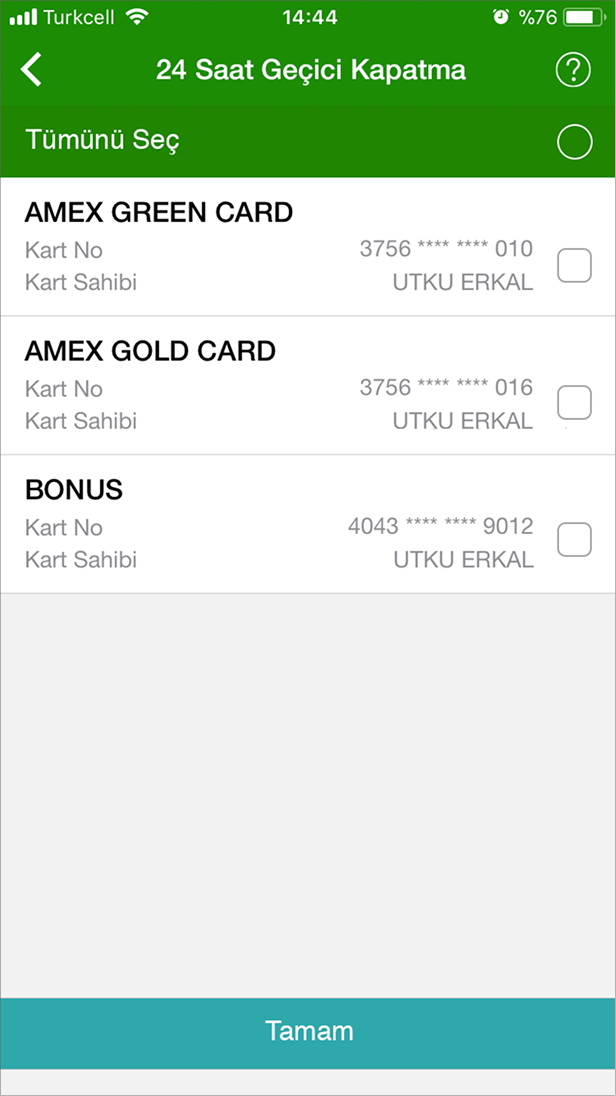Confirm with the Tamam button

(308, 1031)
